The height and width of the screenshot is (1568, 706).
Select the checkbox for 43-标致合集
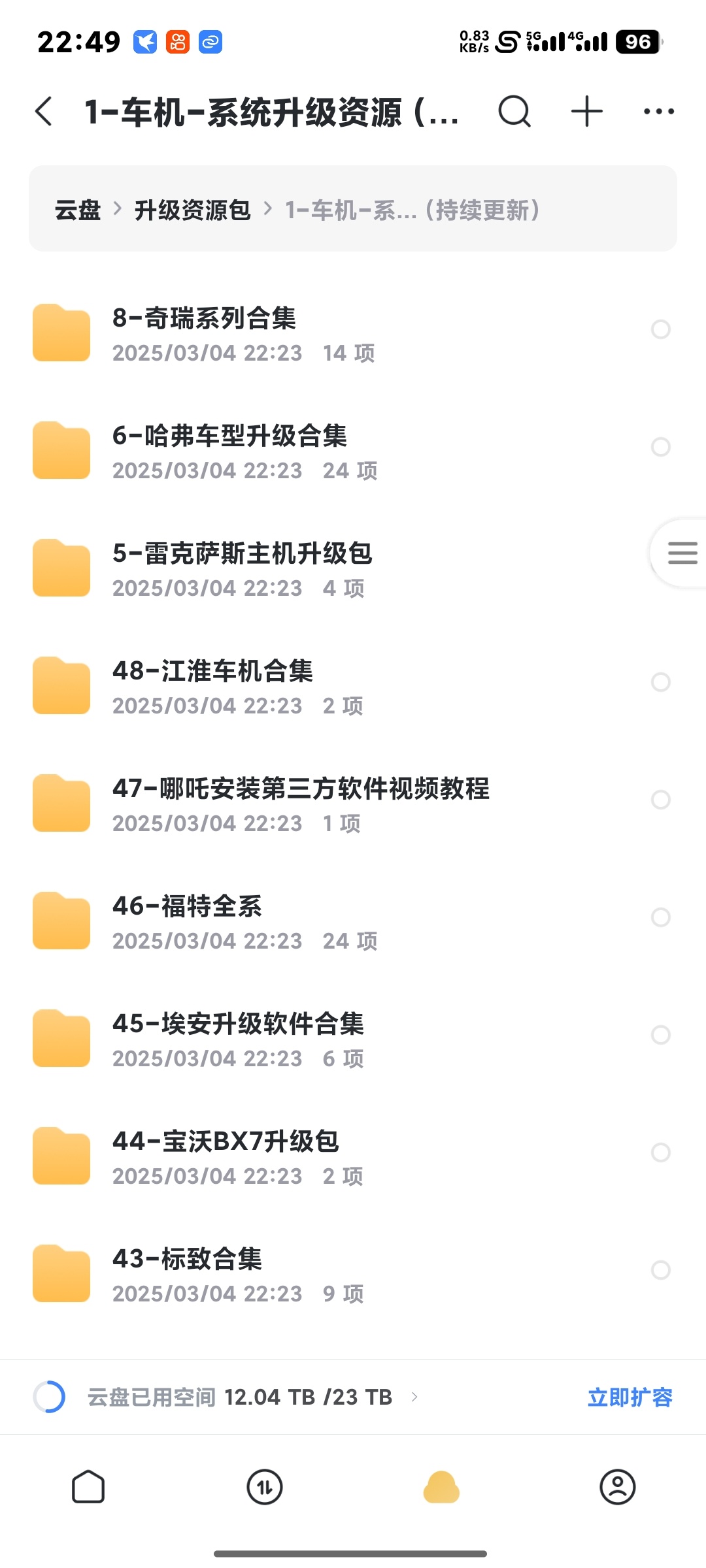661,1270
